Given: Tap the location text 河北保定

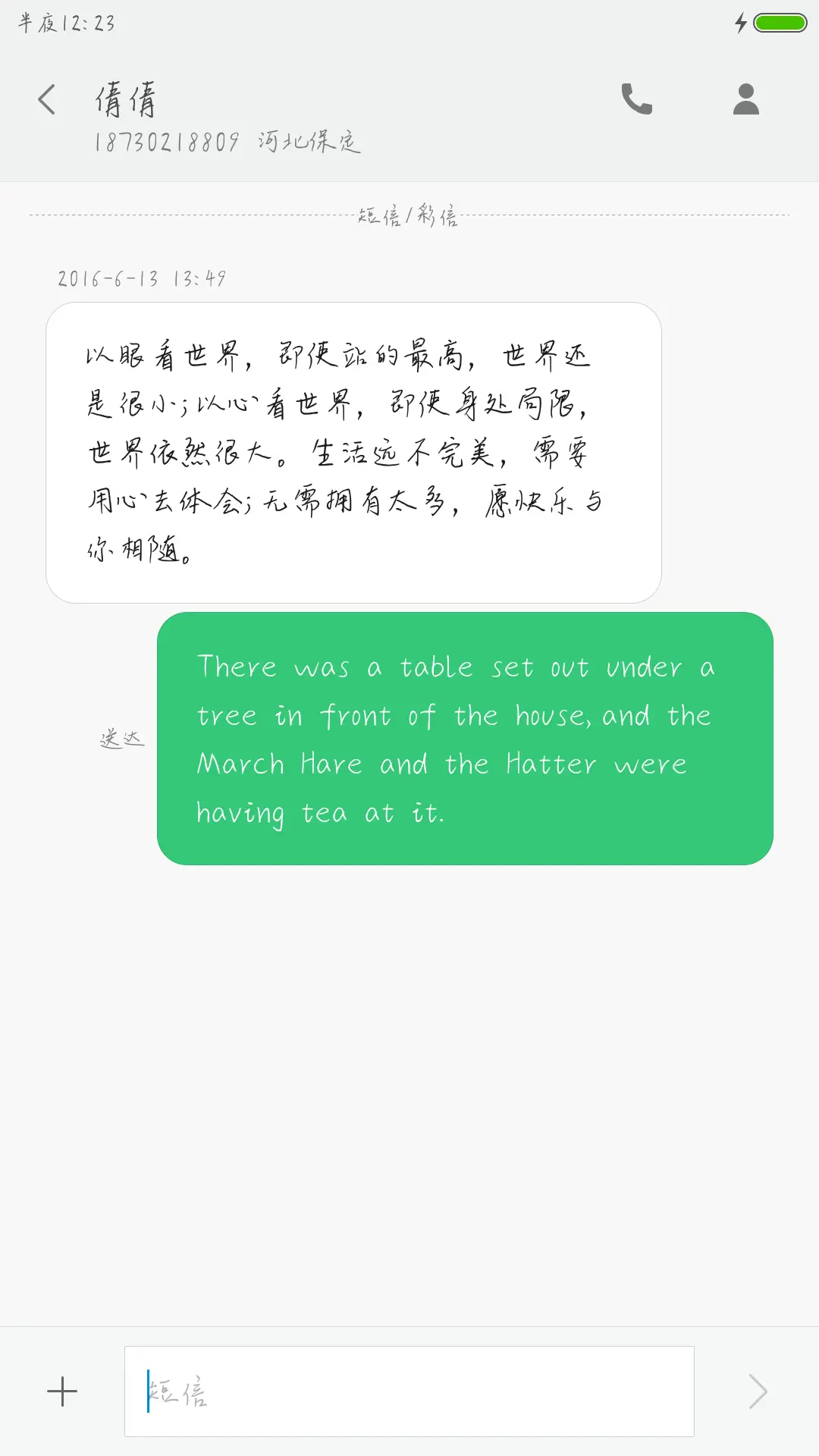Looking at the screenshot, I should [309, 140].
